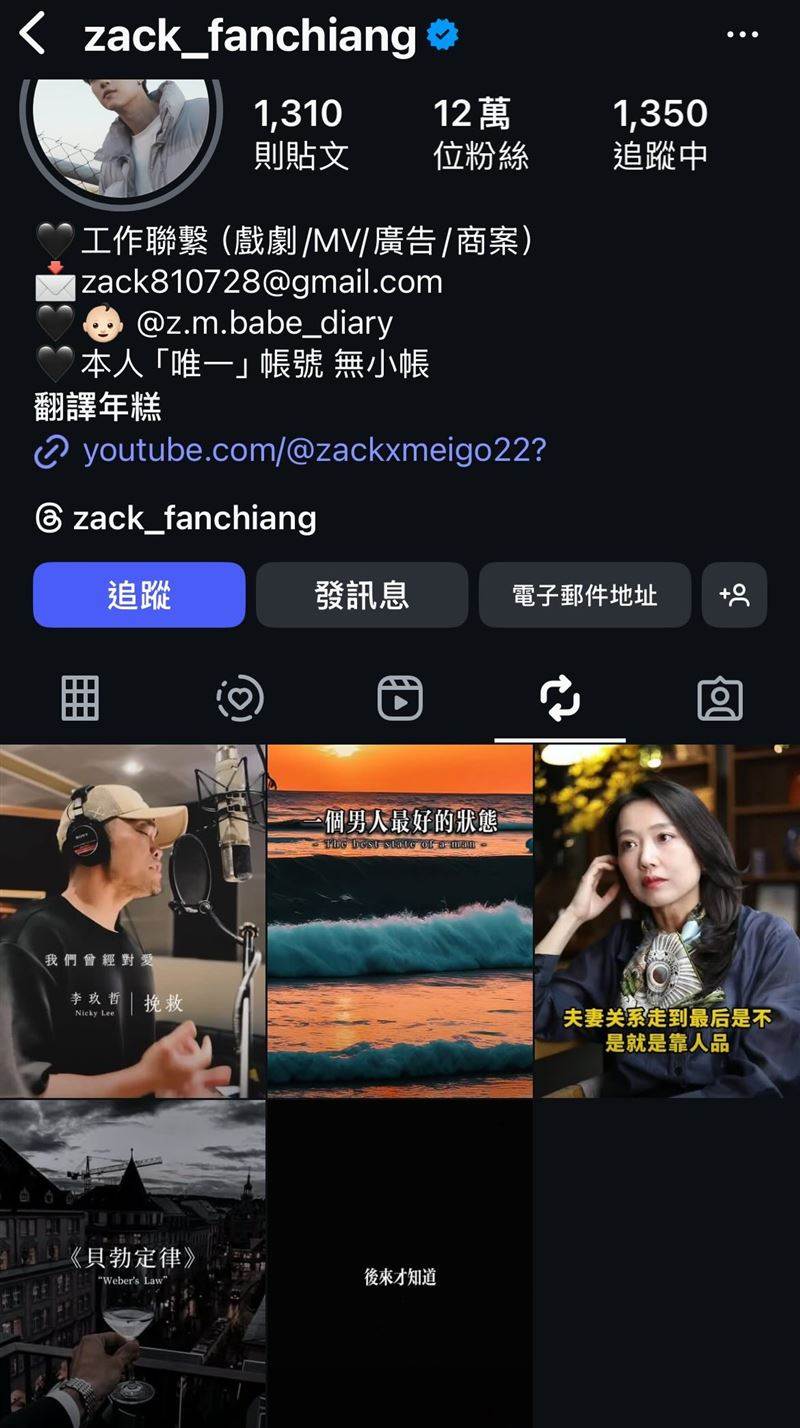Follow this account with 追蹤
This screenshot has height=1428, width=800.
139,595
